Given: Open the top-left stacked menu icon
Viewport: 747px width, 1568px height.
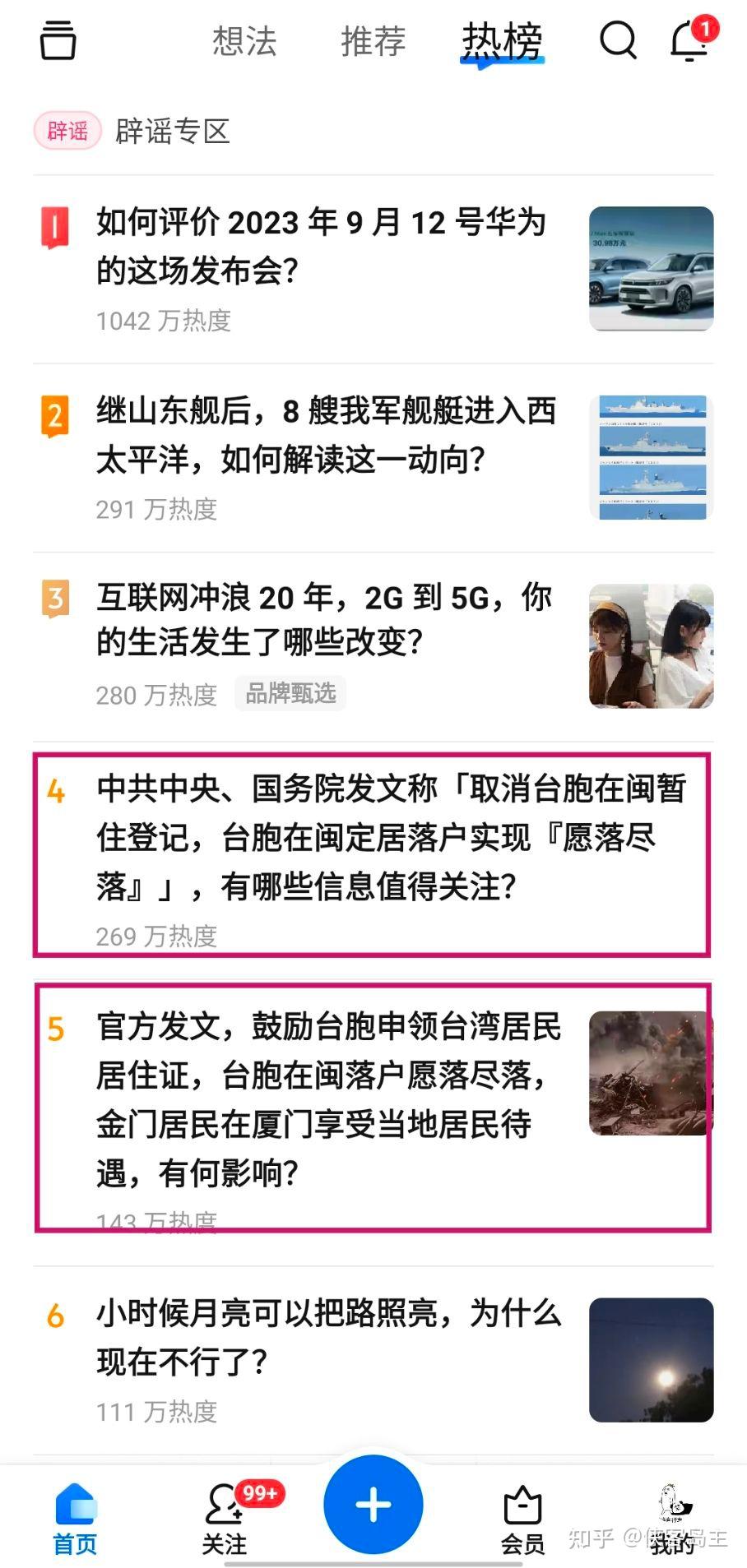Looking at the screenshot, I should click(58, 40).
